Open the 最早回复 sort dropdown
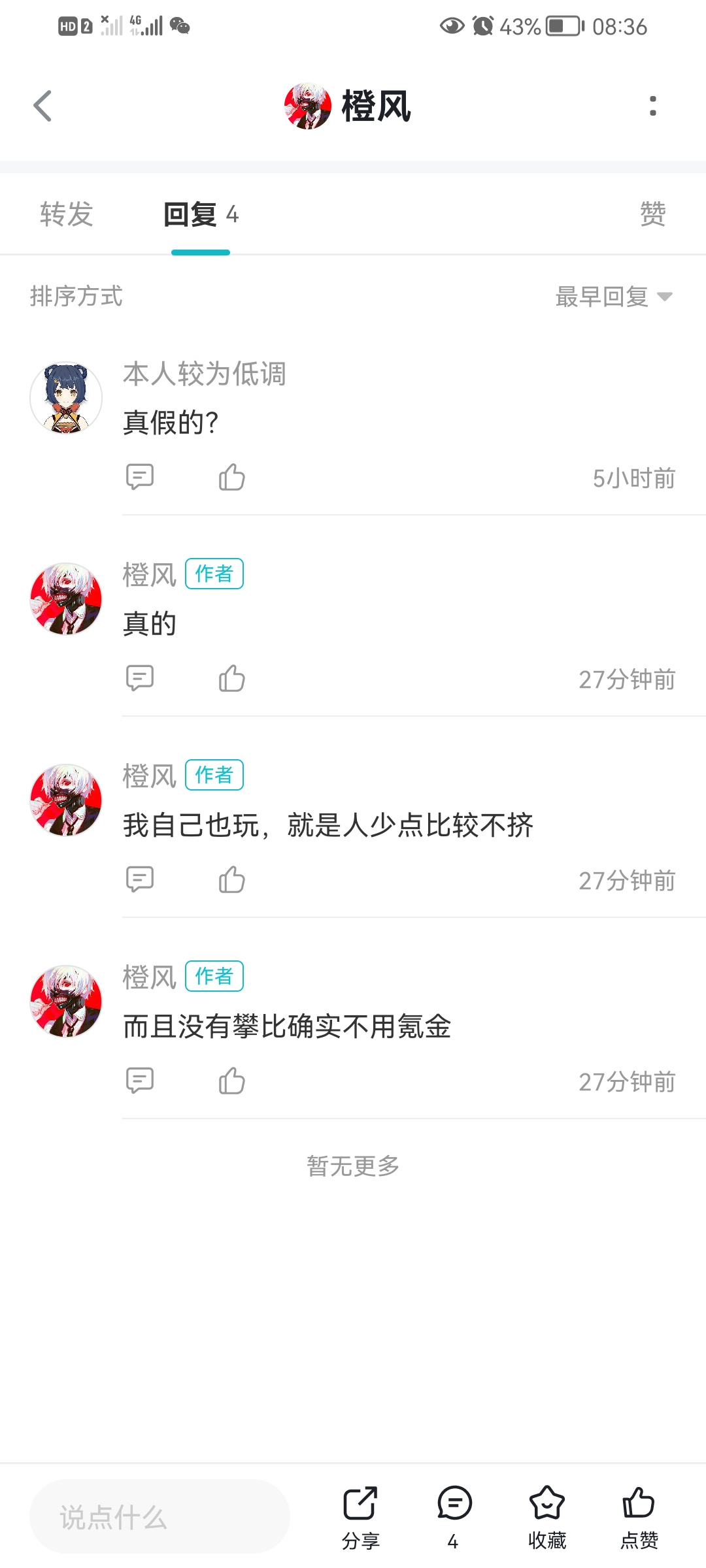 pyautogui.click(x=614, y=297)
